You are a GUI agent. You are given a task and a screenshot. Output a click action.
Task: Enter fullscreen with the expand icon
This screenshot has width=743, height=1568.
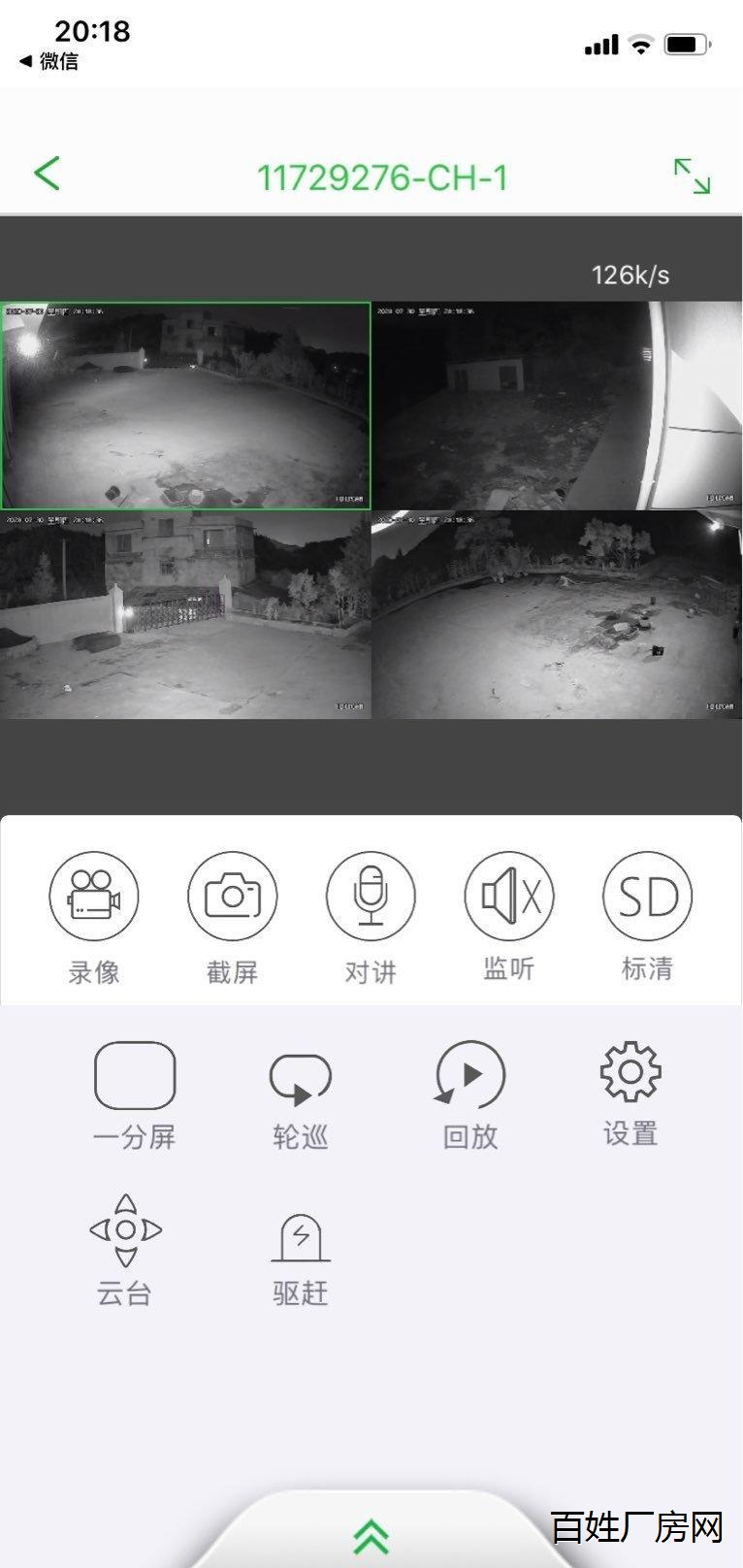[692, 176]
